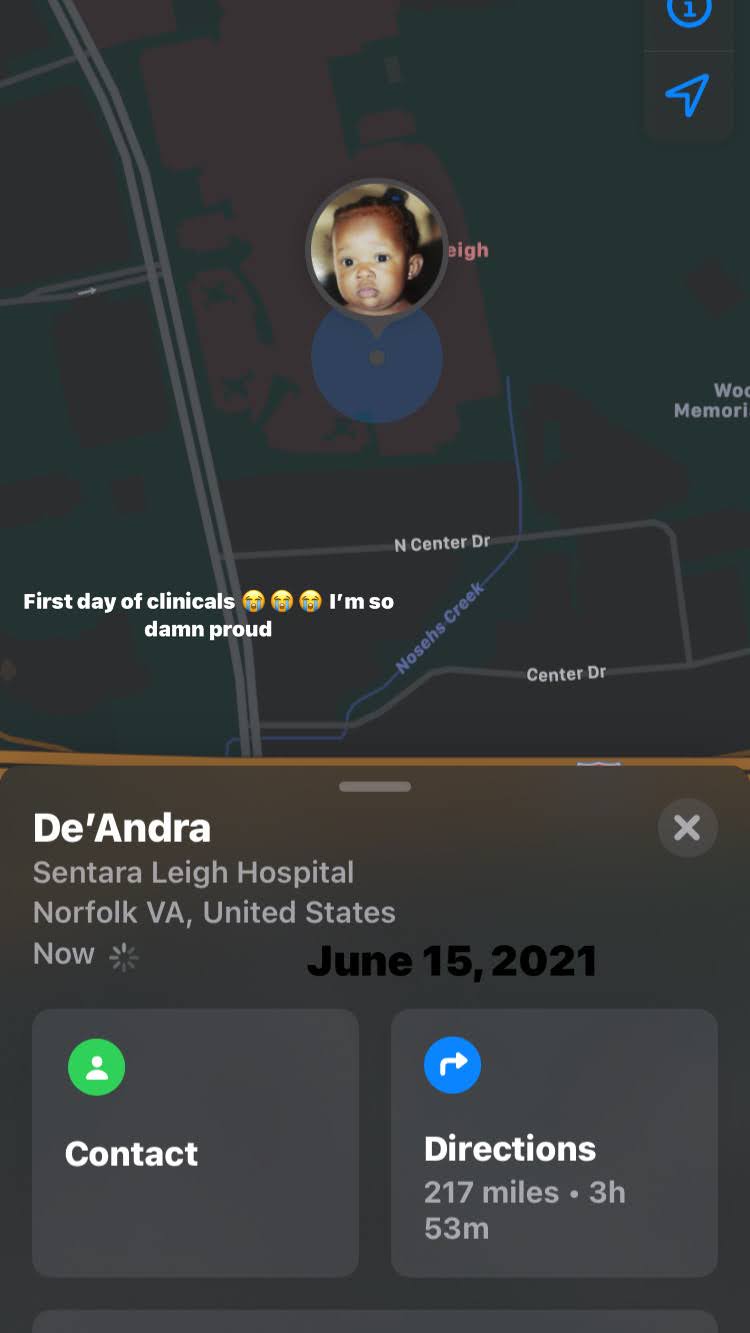Tap the sheet grabber handle above De'Andra

tap(375, 787)
